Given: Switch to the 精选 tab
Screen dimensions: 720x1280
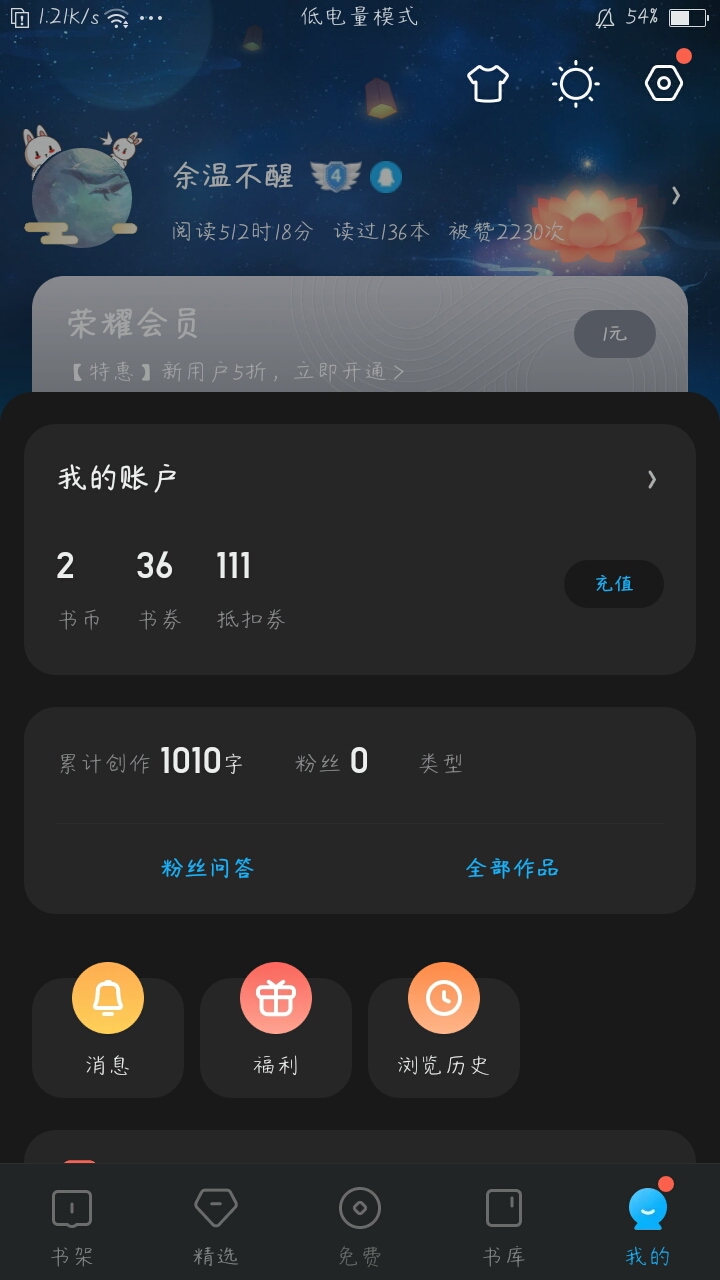Looking at the screenshot, I should 216,1226.
